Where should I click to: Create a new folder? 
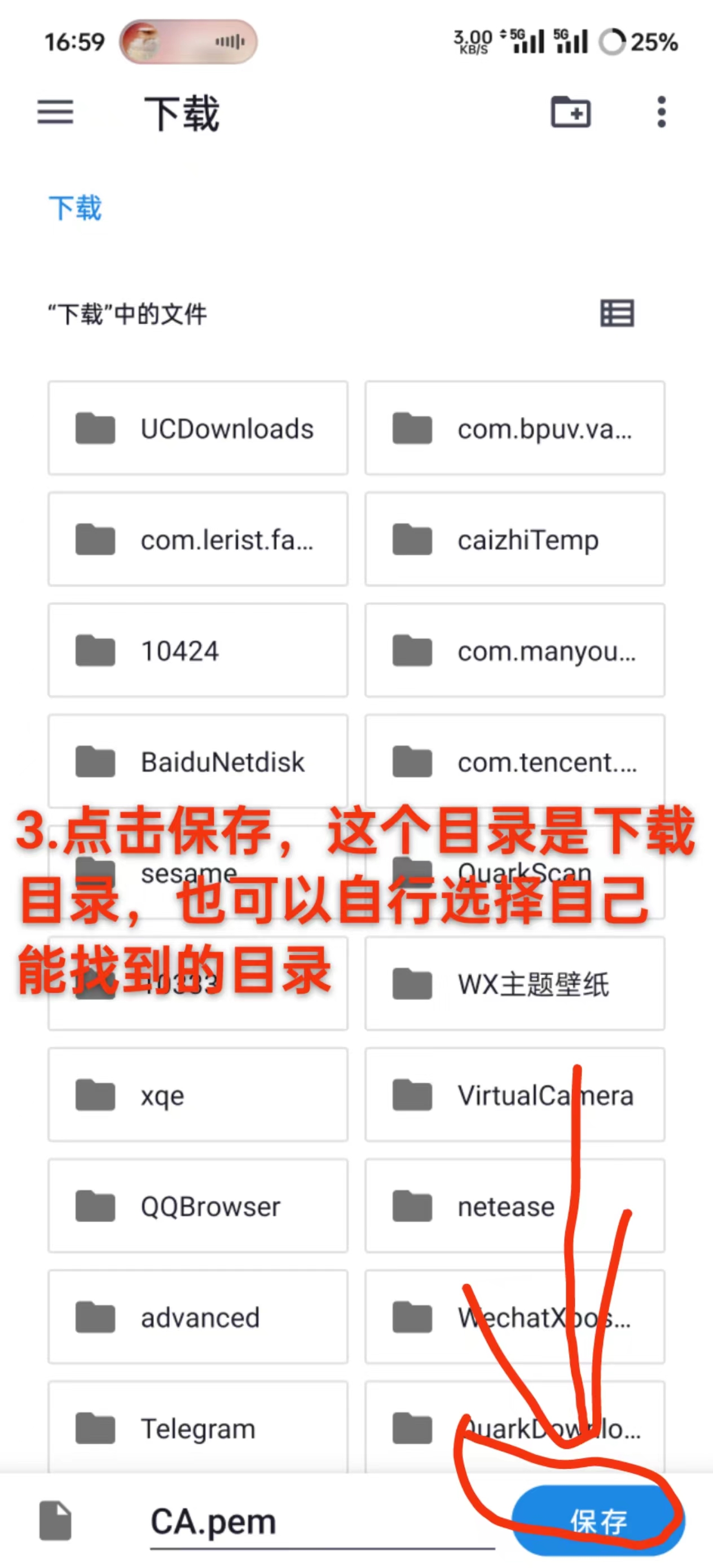click(570, 113)
